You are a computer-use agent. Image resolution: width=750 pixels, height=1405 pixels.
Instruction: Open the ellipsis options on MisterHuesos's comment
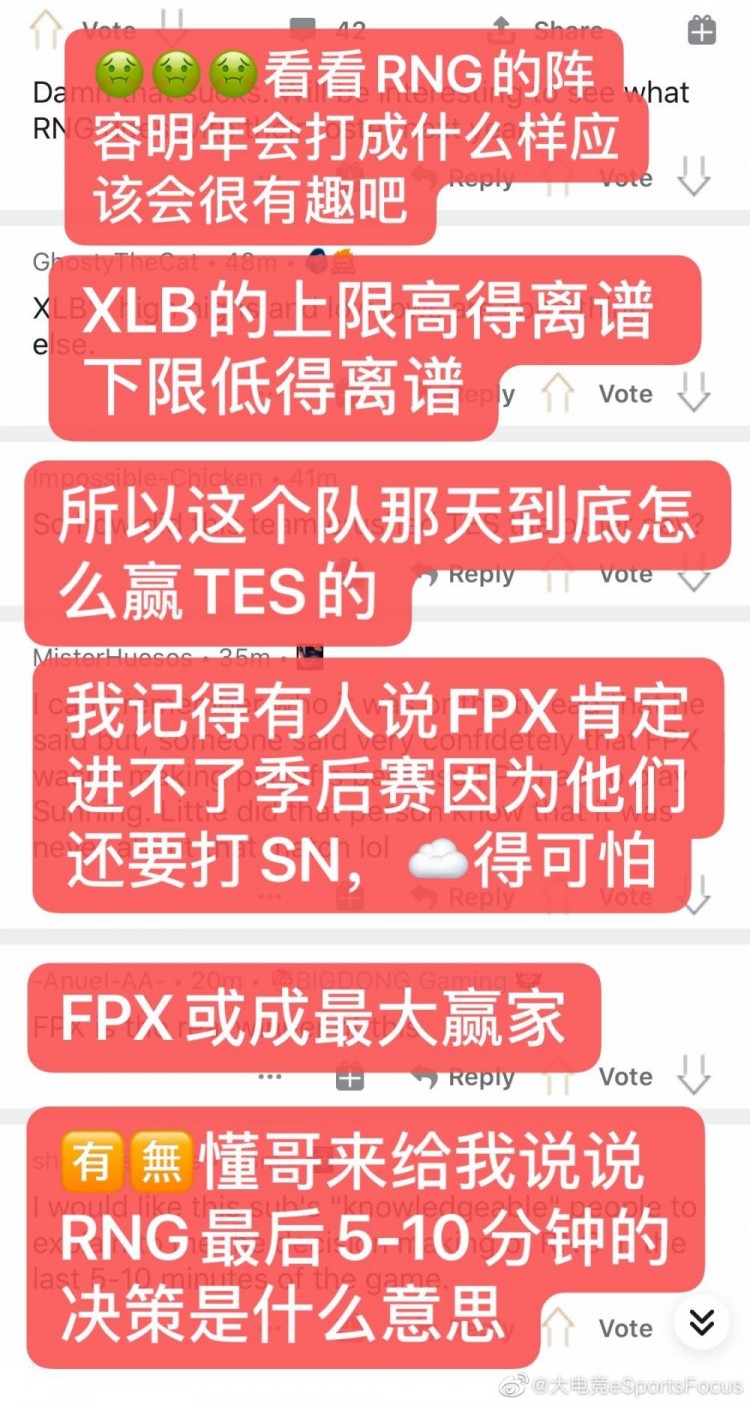pos(268,896)
